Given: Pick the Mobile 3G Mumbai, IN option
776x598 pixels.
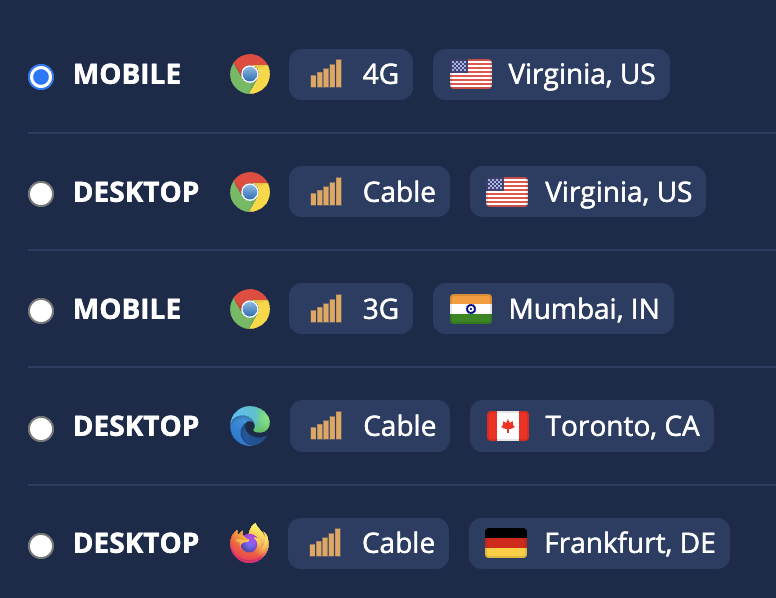Looking at the screenshot, I should tap(41, 311).
